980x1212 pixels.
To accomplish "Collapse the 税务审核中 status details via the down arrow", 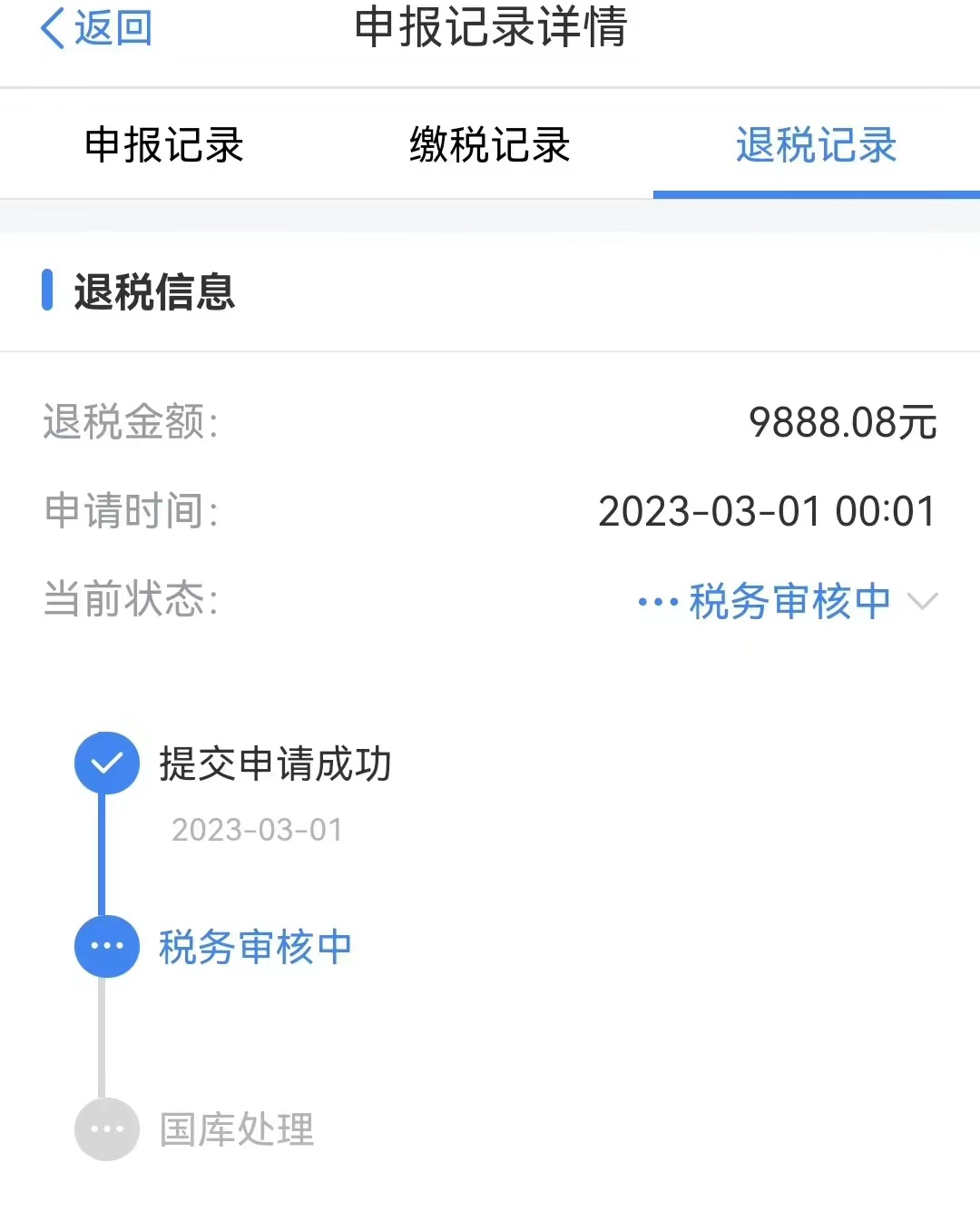I will tap(924, 601).
